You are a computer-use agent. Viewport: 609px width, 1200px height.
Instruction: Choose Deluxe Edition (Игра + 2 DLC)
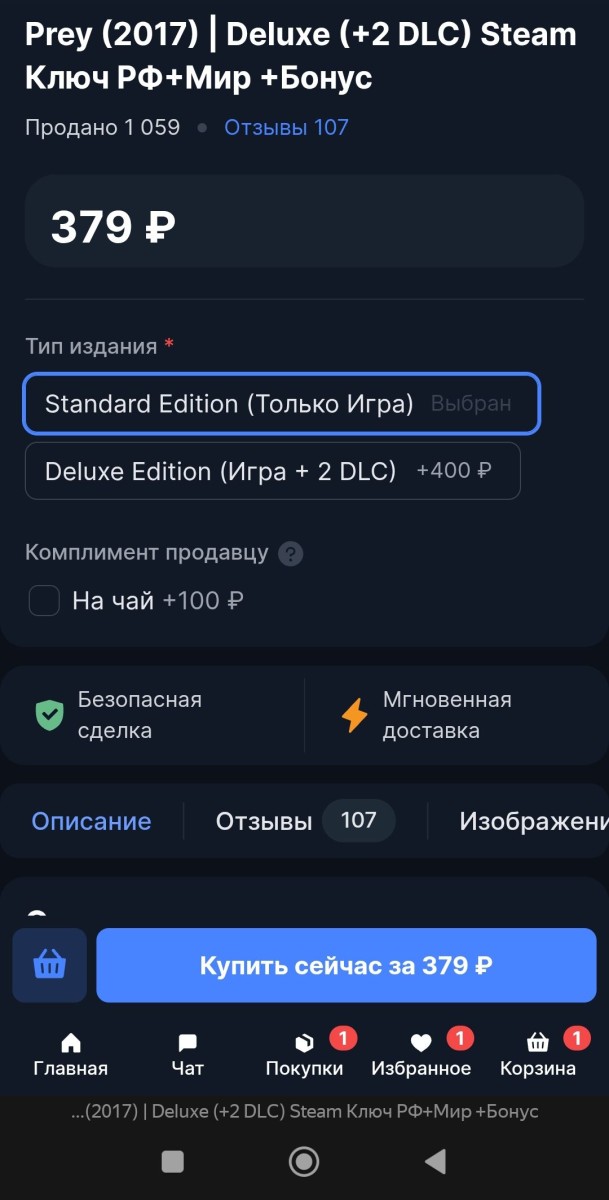[x=272, y=471]
